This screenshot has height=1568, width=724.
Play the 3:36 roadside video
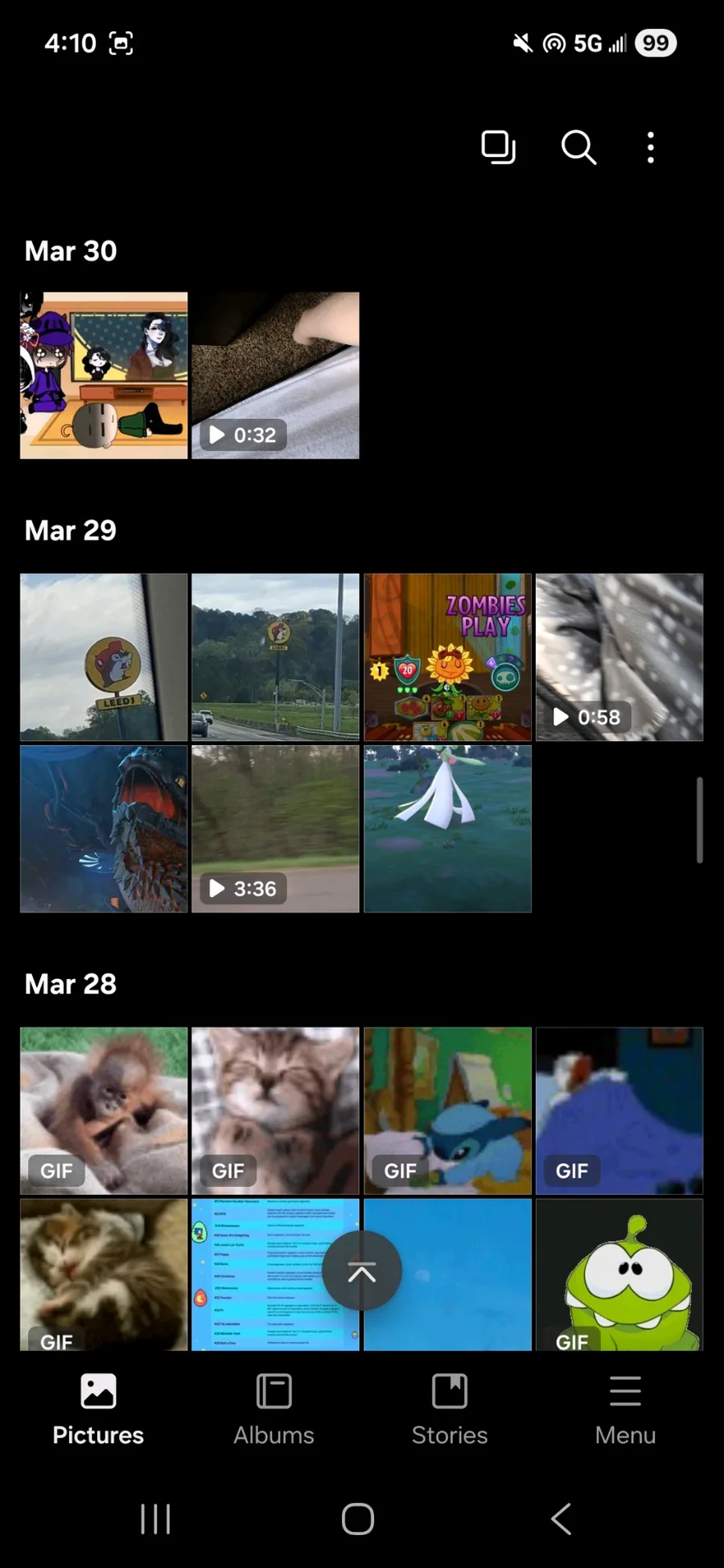[275, 829]
